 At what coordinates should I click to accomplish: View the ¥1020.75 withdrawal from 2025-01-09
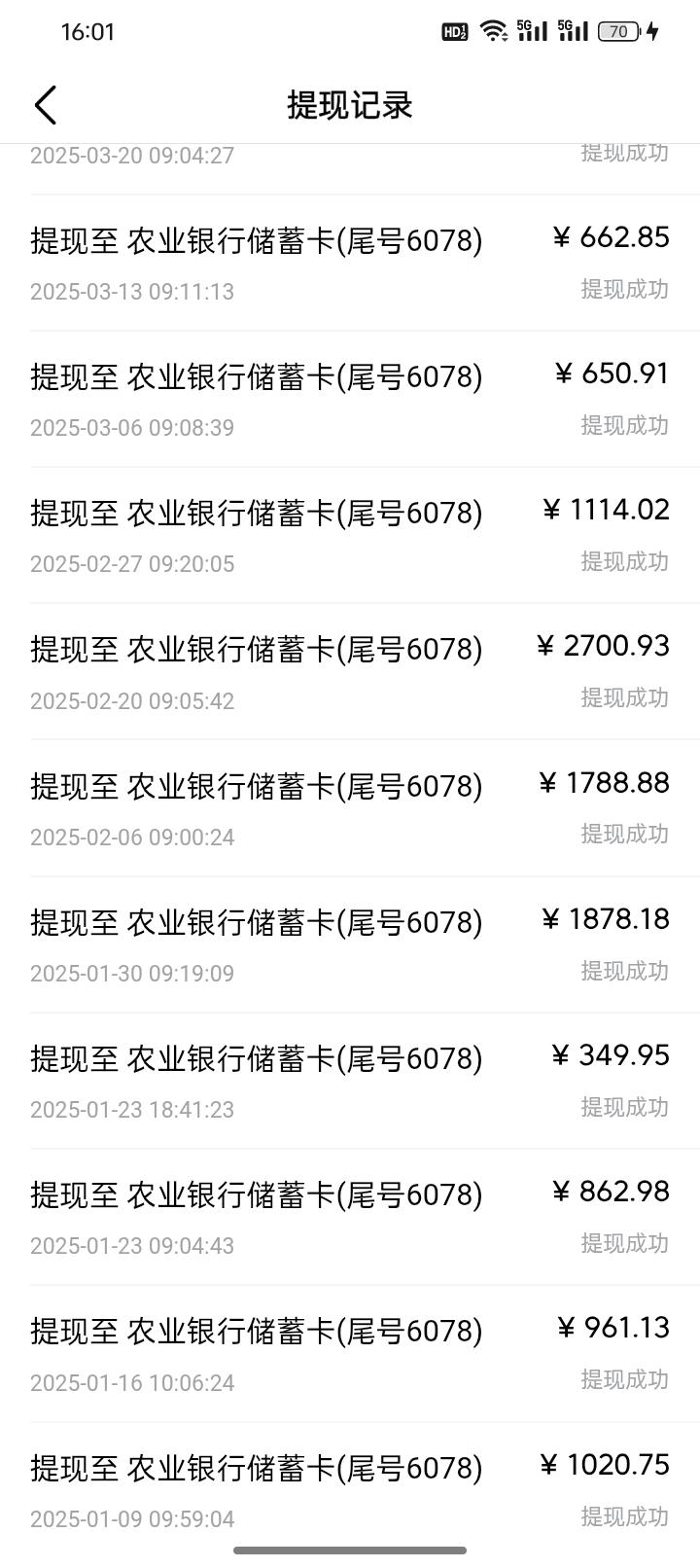click(x=350, y=1490)
